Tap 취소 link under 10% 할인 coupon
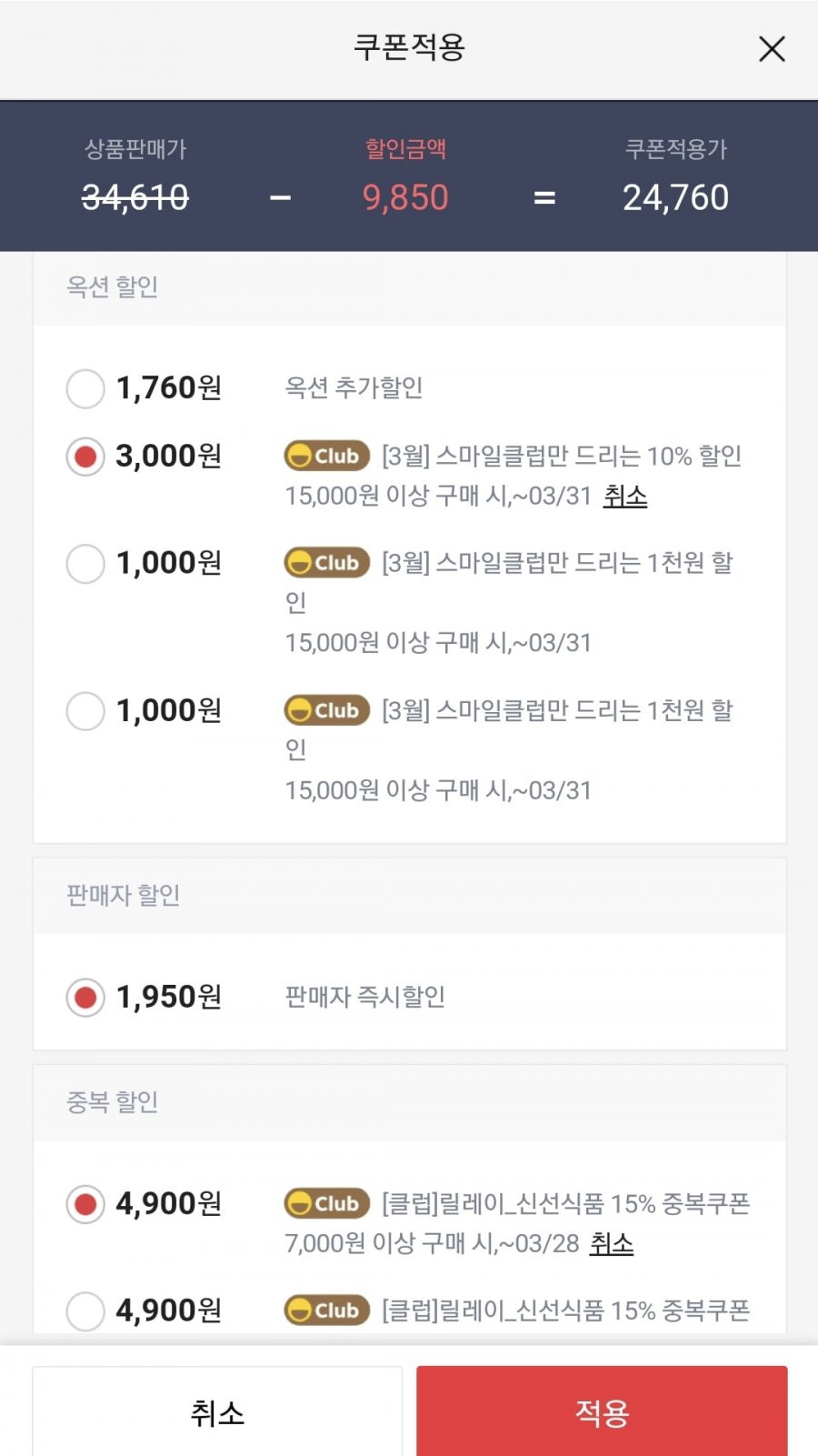818x1456 pixels. click(x=625, y=497)
